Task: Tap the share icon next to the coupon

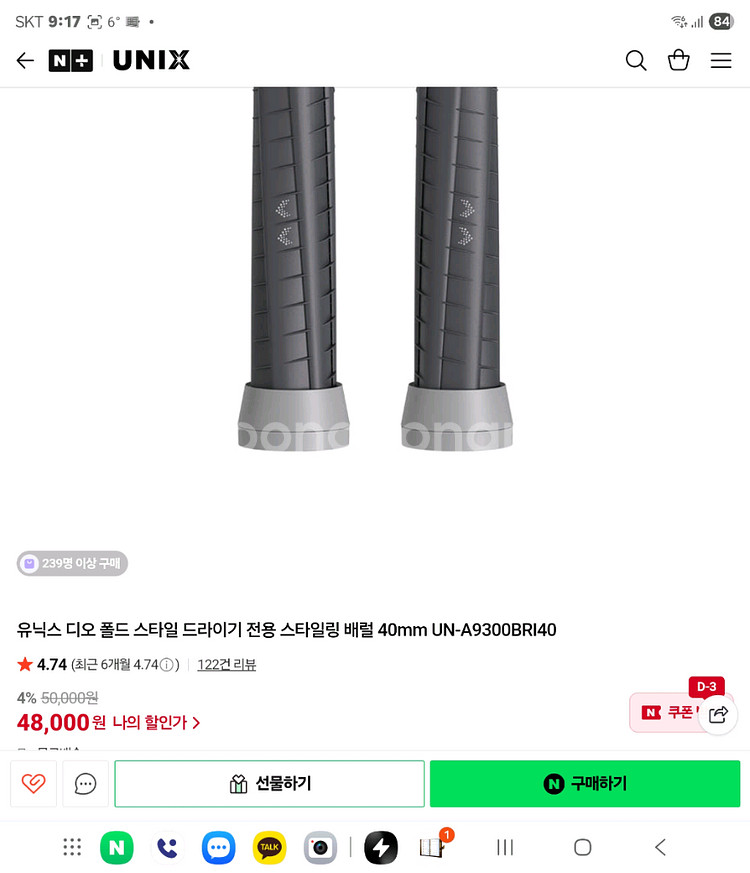Action: tap(718, 714)
